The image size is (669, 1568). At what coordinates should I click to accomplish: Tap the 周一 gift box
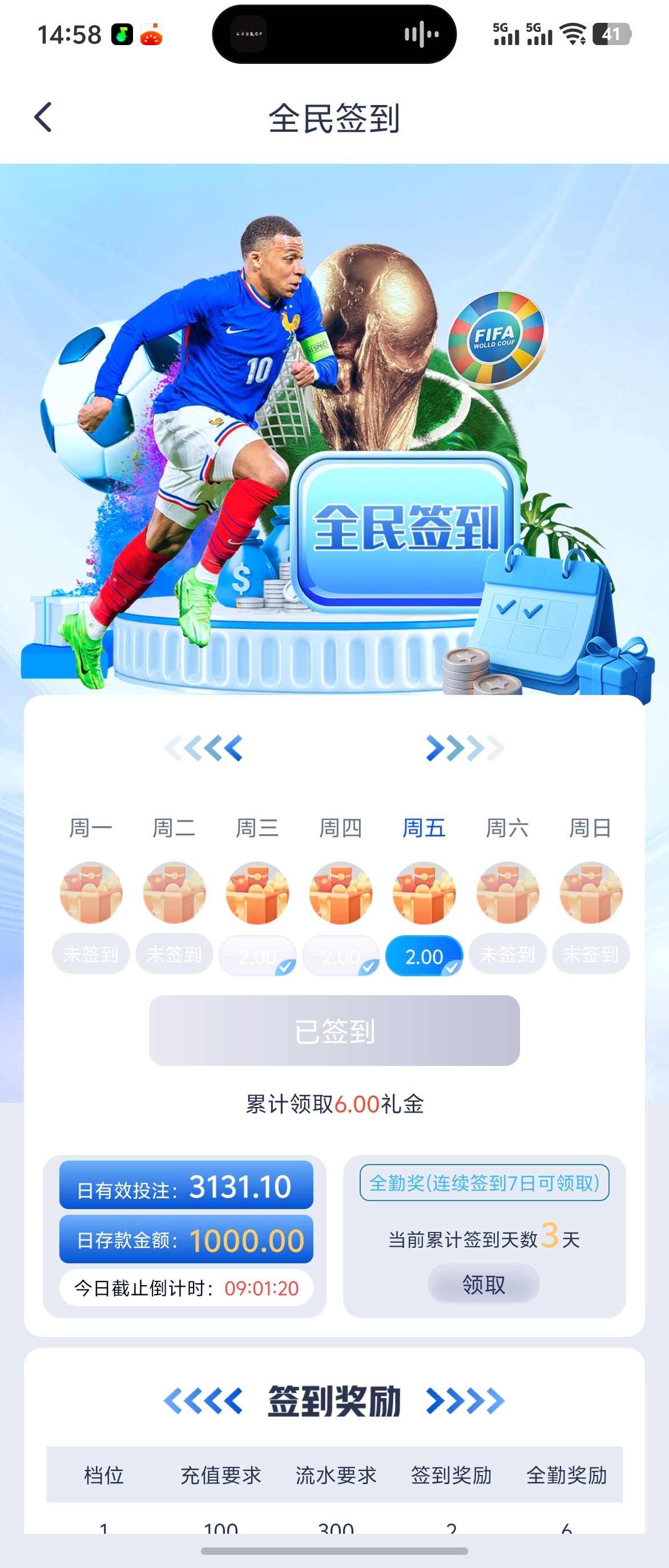[x=91, y=892]
